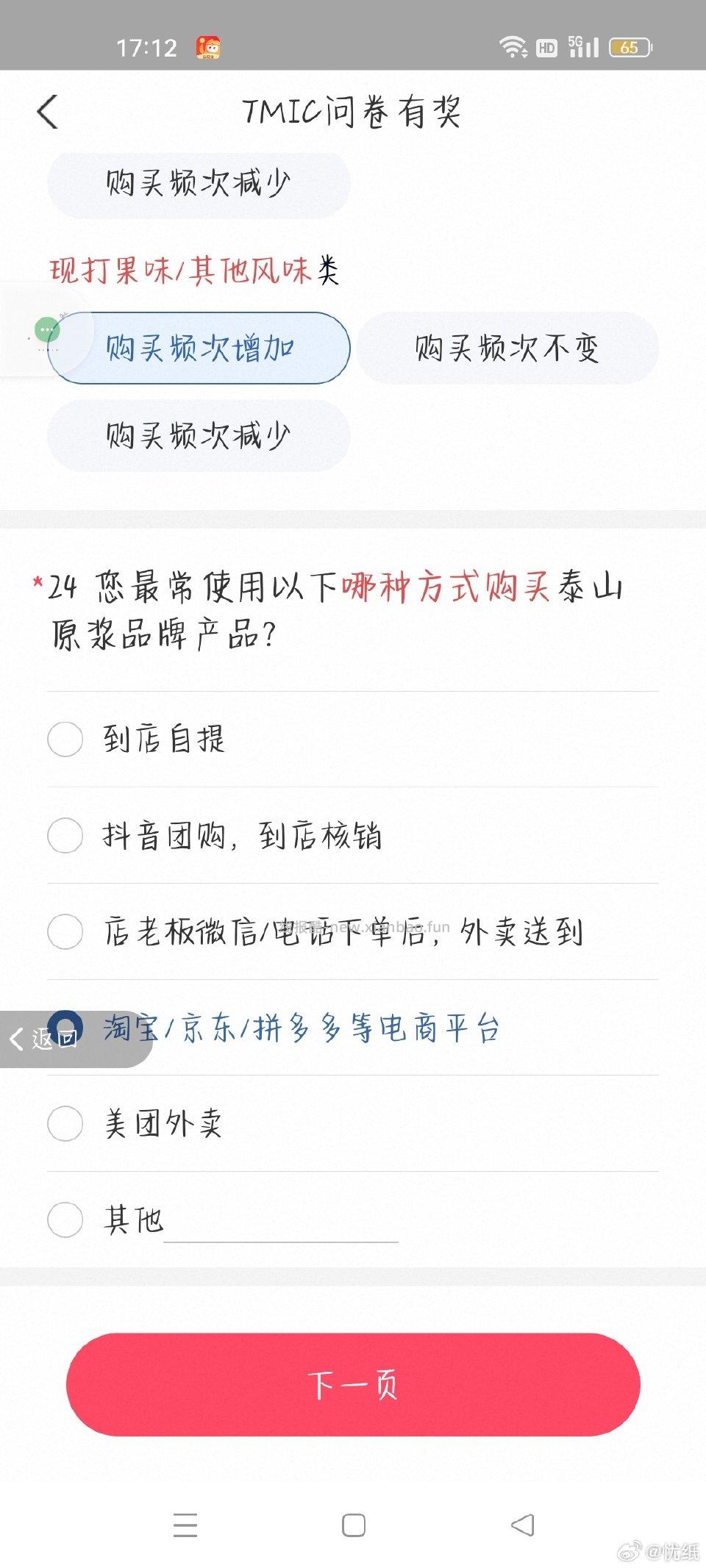This screenshot has width=706, height=1568.
Task: Select the 其他 radio button
Action: (x=65, y=1220)
